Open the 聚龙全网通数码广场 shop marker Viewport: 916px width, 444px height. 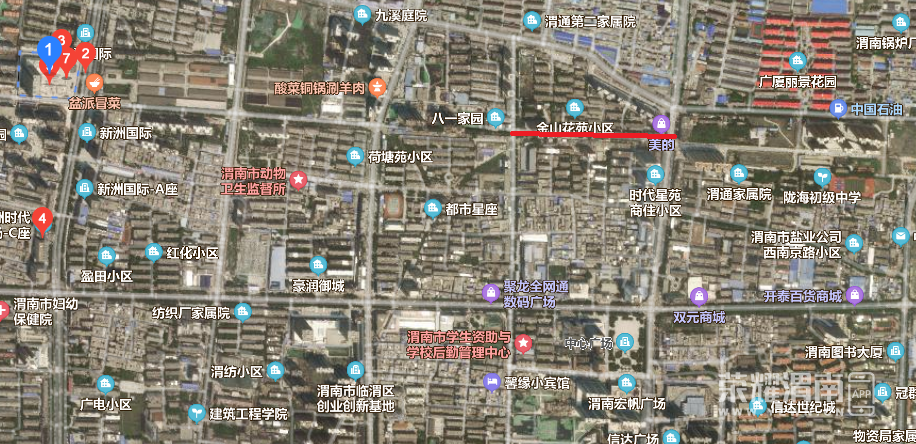(x=490, y=292)
